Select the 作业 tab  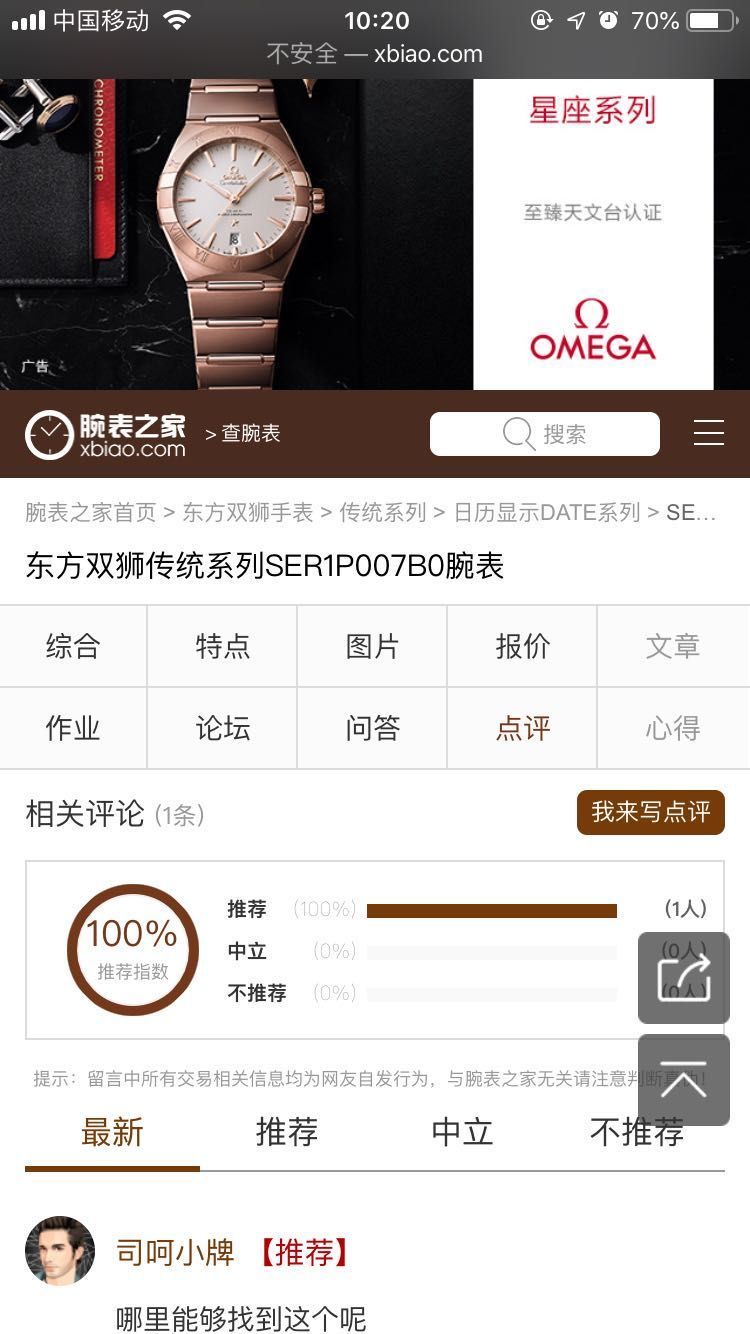pyautogui.click(x=73, y=728)
